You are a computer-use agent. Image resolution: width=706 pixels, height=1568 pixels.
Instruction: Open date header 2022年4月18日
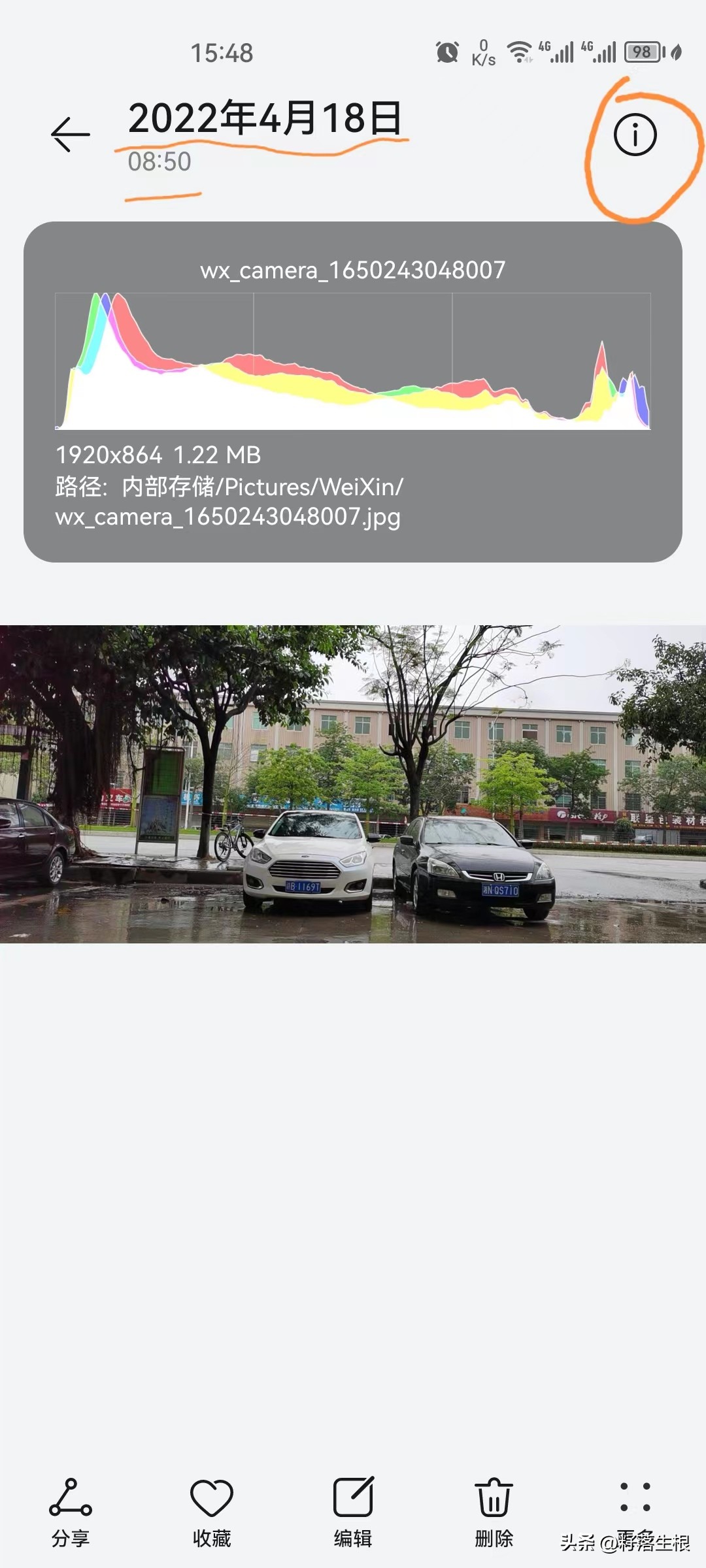(x=265, y=119)
